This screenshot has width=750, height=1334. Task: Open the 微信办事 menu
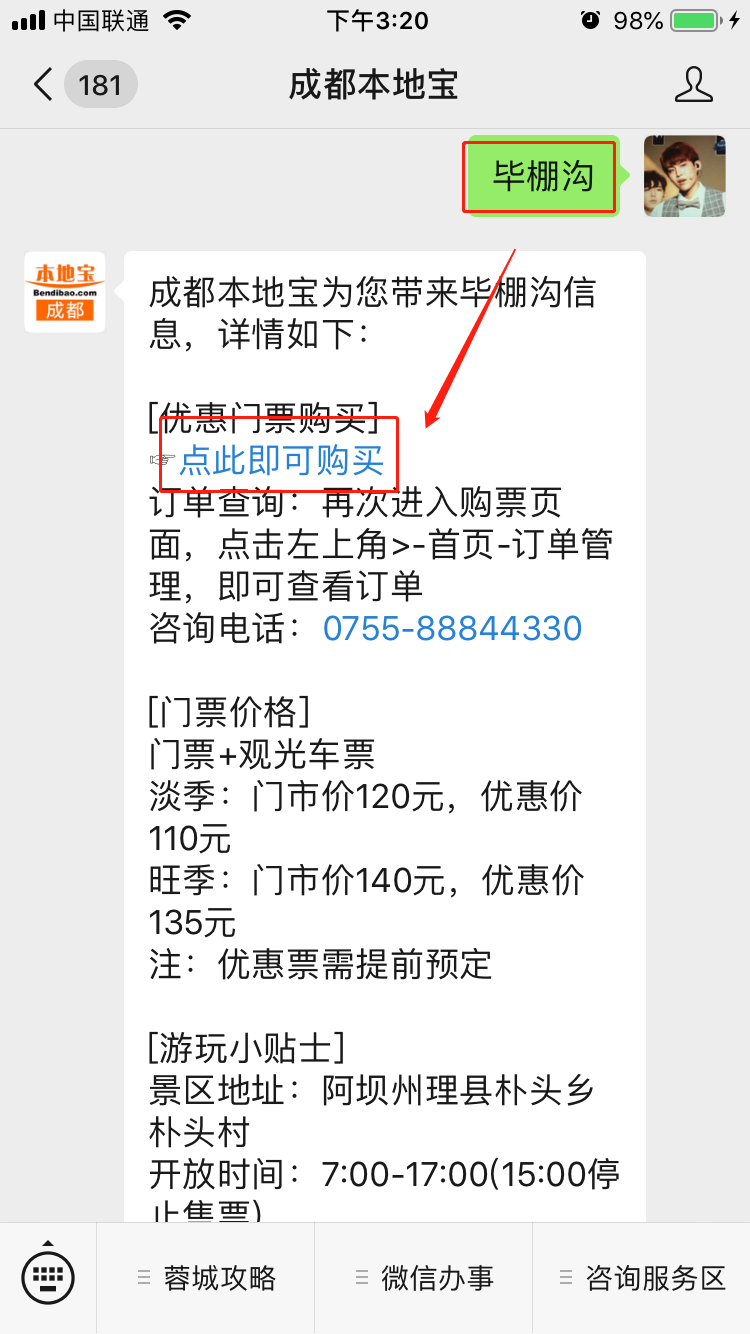point(424,1278)
